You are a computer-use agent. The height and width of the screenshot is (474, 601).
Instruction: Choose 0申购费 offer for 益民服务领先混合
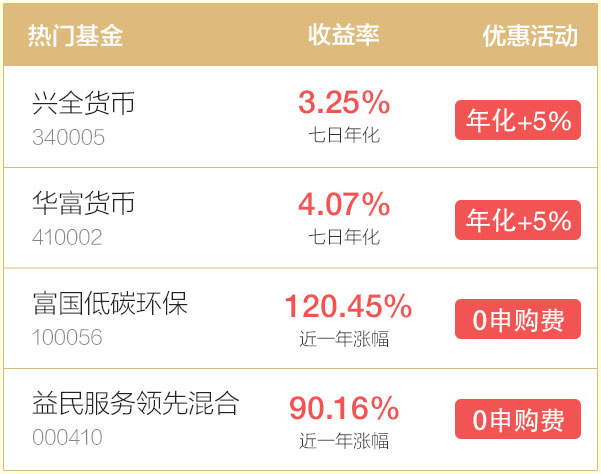pyautogui.click(x=518, y=420)
